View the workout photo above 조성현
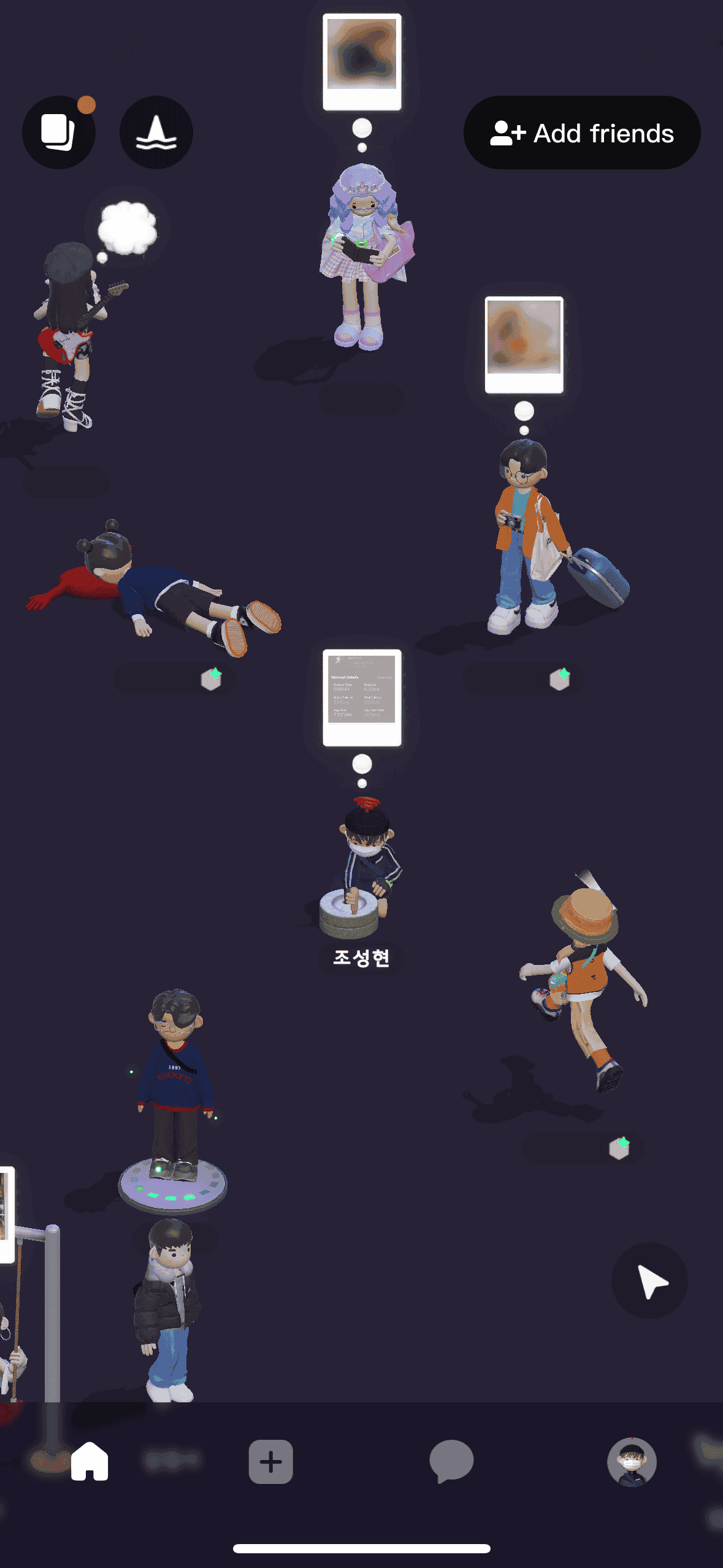Screen dimensions: 723x1568 click(x=362, y=697)
